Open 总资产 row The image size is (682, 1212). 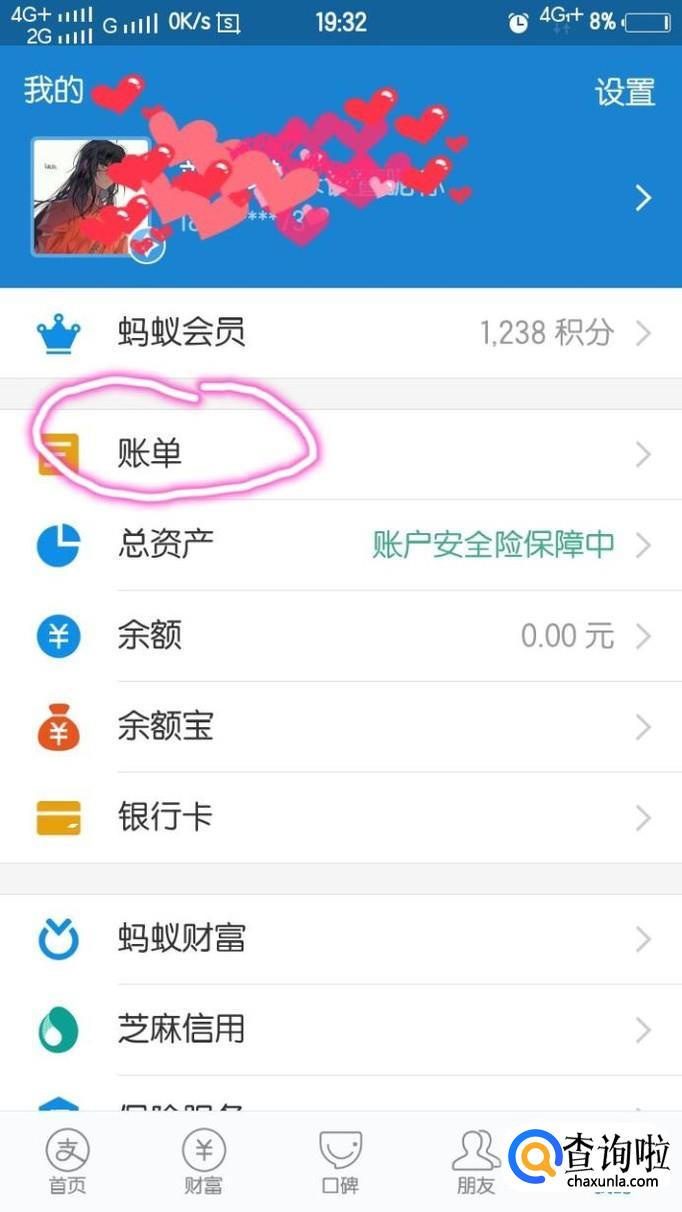pos(340,545)
